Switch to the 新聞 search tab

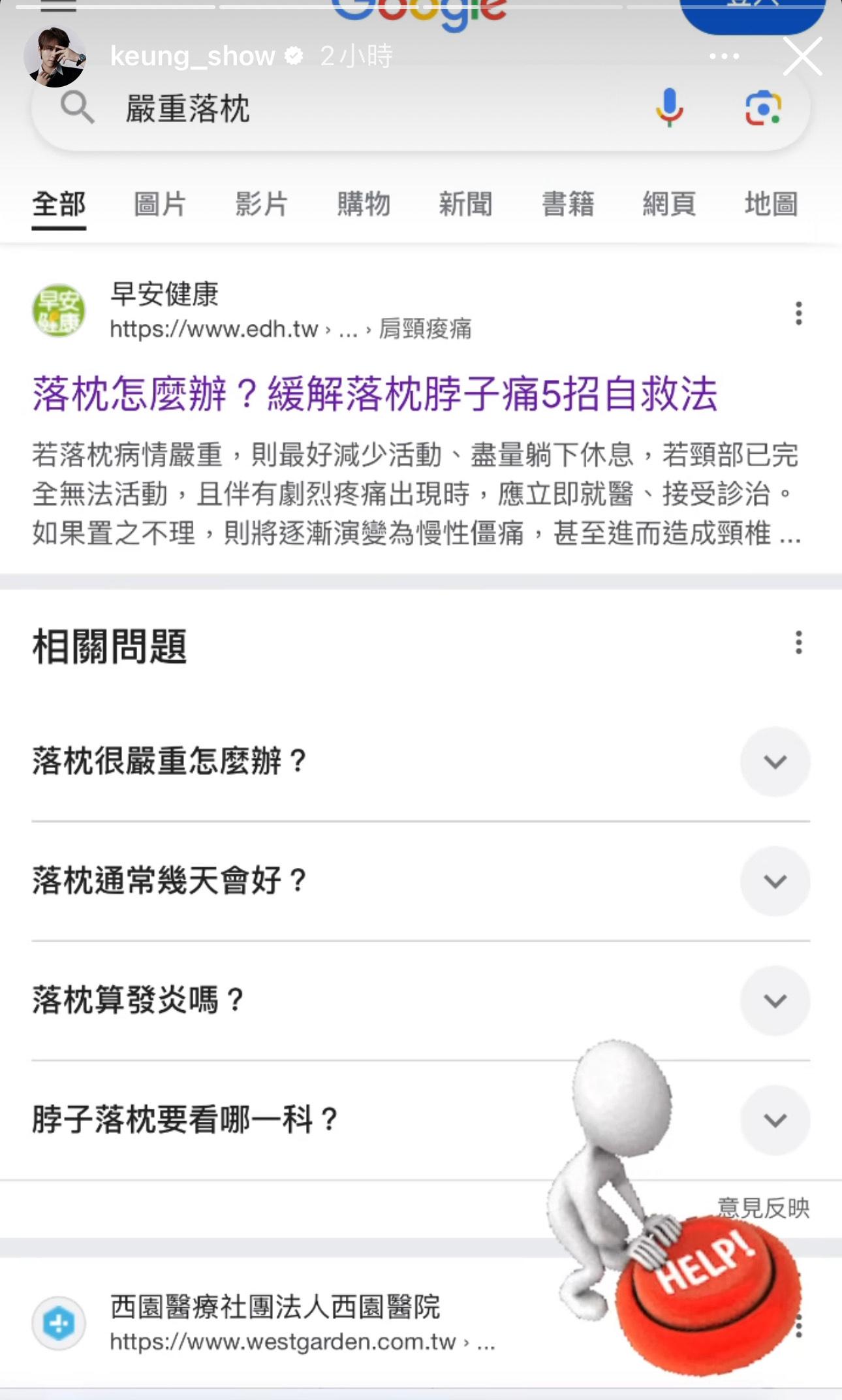coord(465,204)
